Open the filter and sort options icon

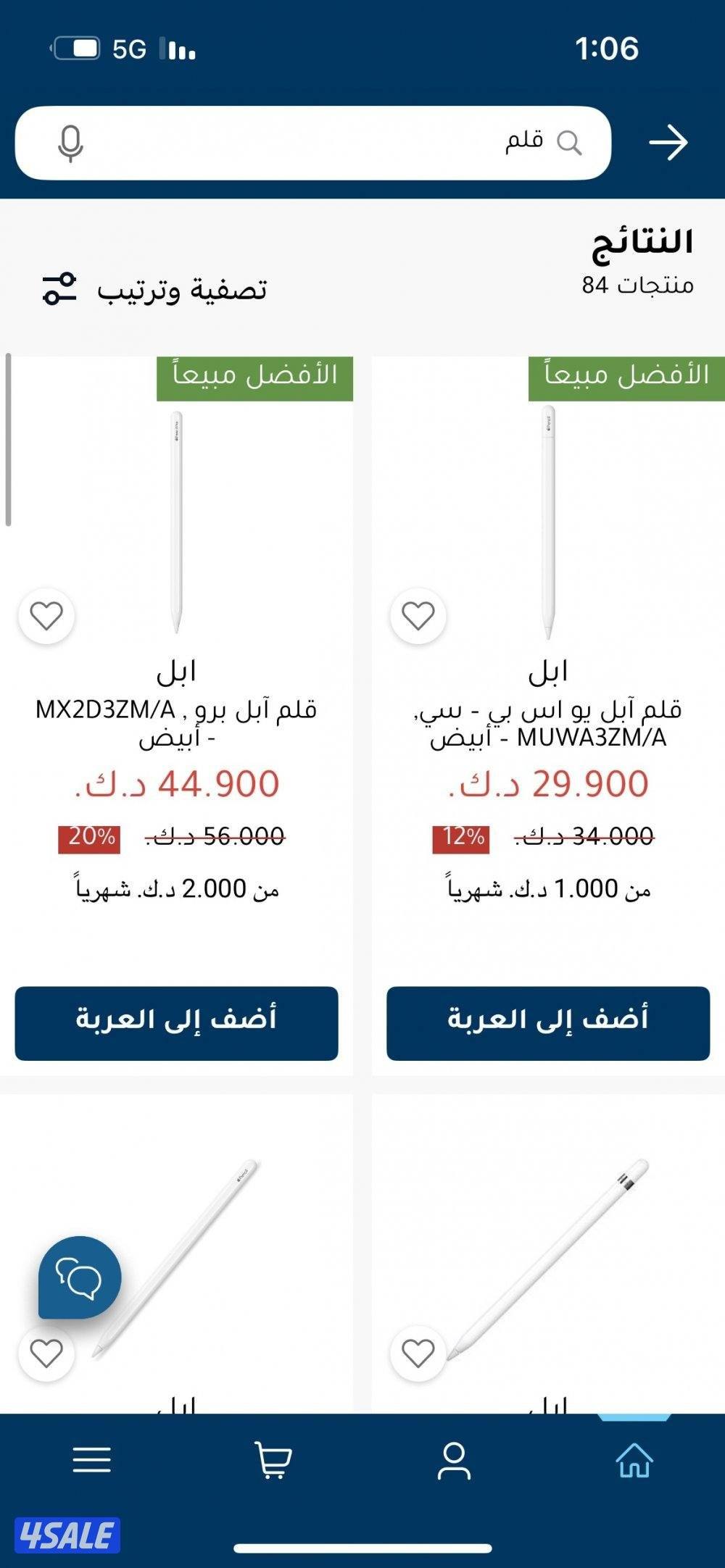tap(57, 290)
